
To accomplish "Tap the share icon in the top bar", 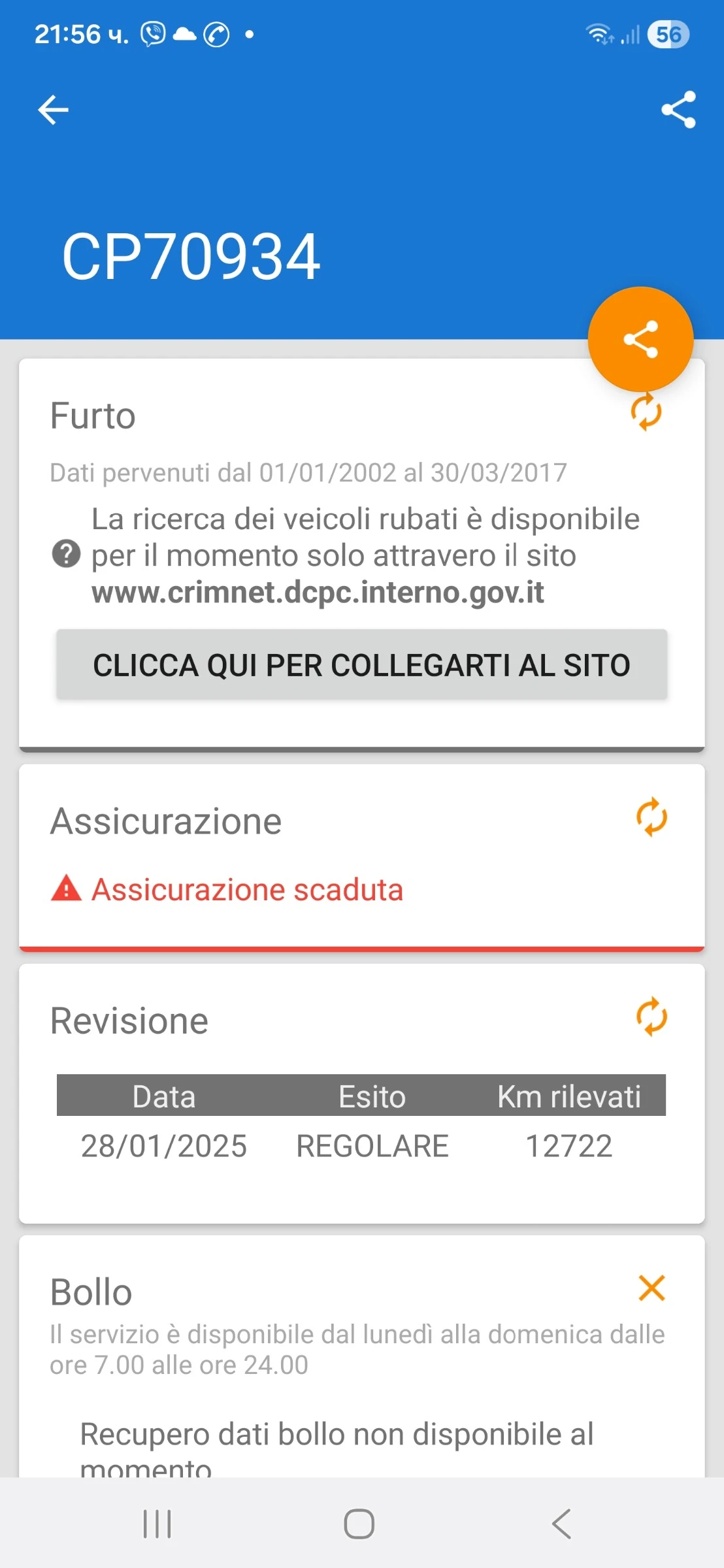I will click(677, 109).
